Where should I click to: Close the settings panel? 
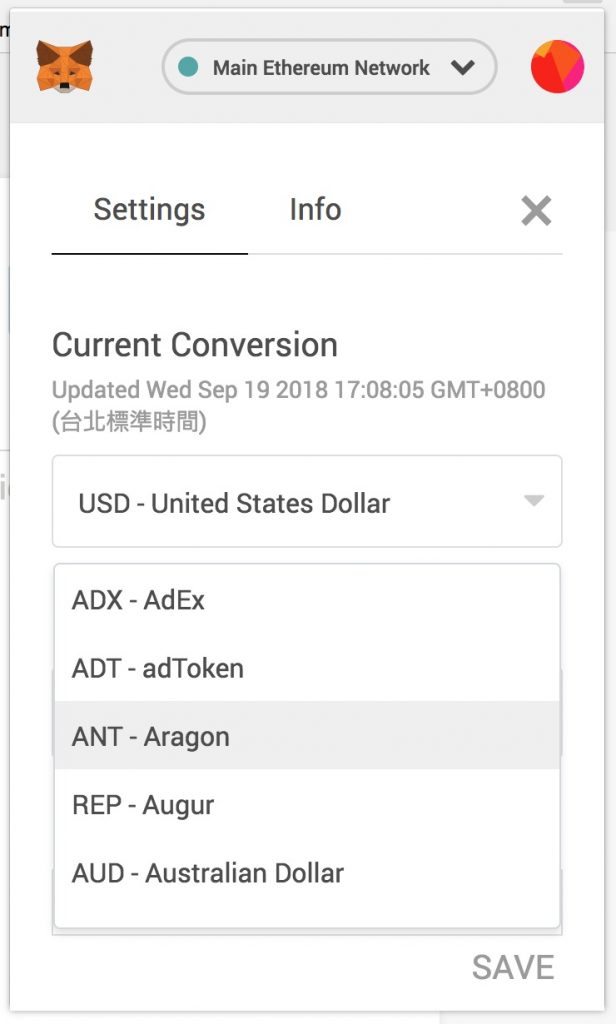(536, 210)
